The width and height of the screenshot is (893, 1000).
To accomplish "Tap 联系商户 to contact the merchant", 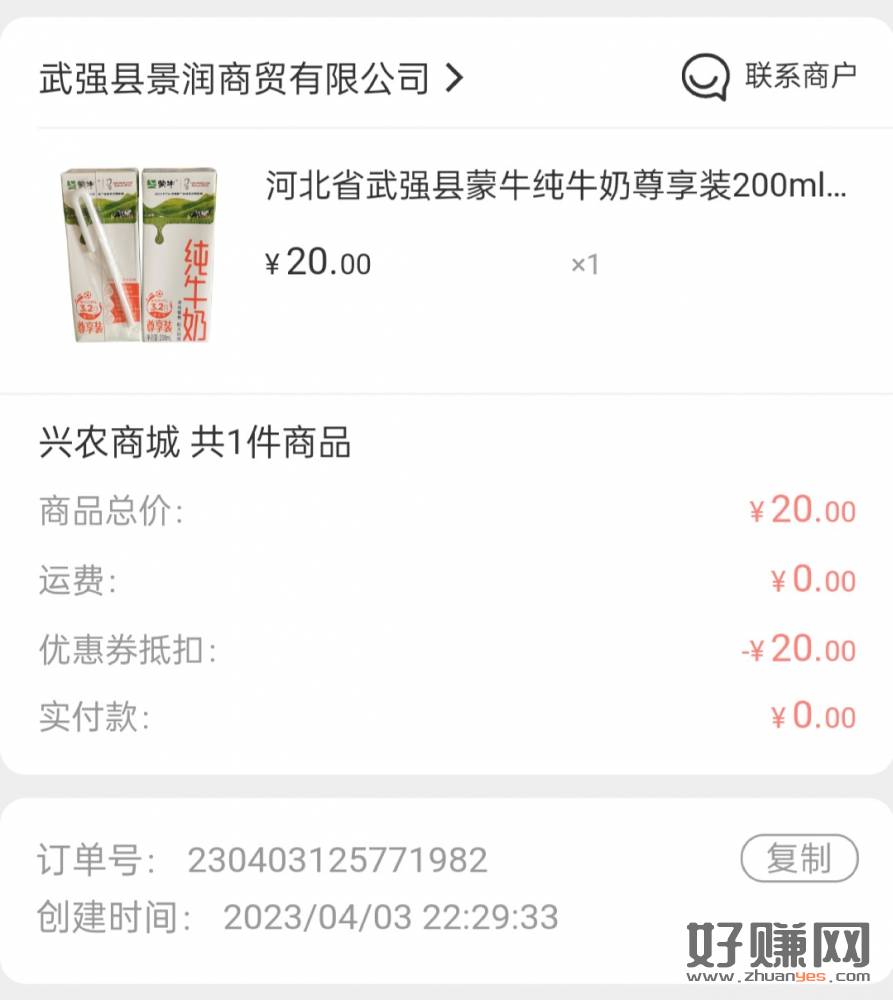I will pyautogui.click(x=770, y=76).
